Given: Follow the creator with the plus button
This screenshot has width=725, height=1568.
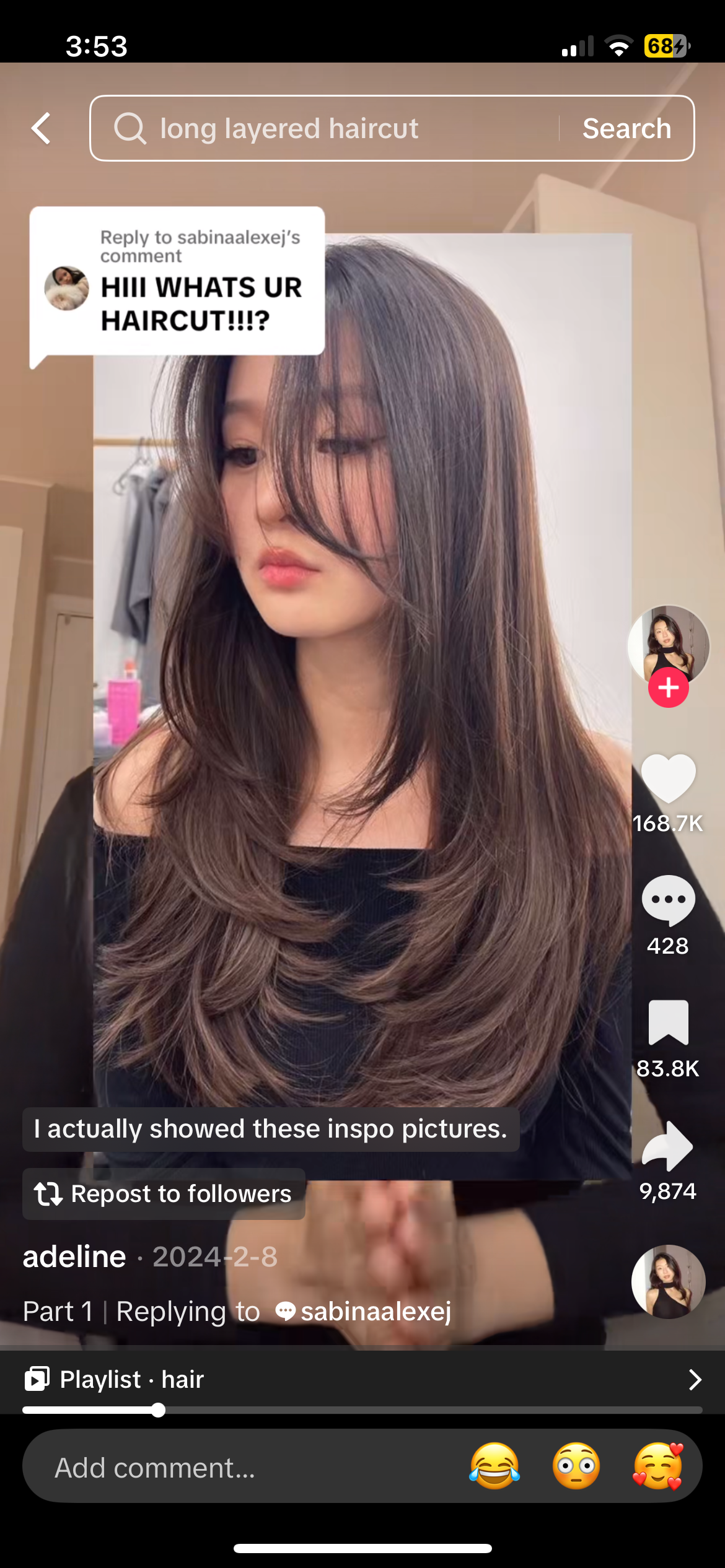Looking at the screenshot, I should click(668, 688).
